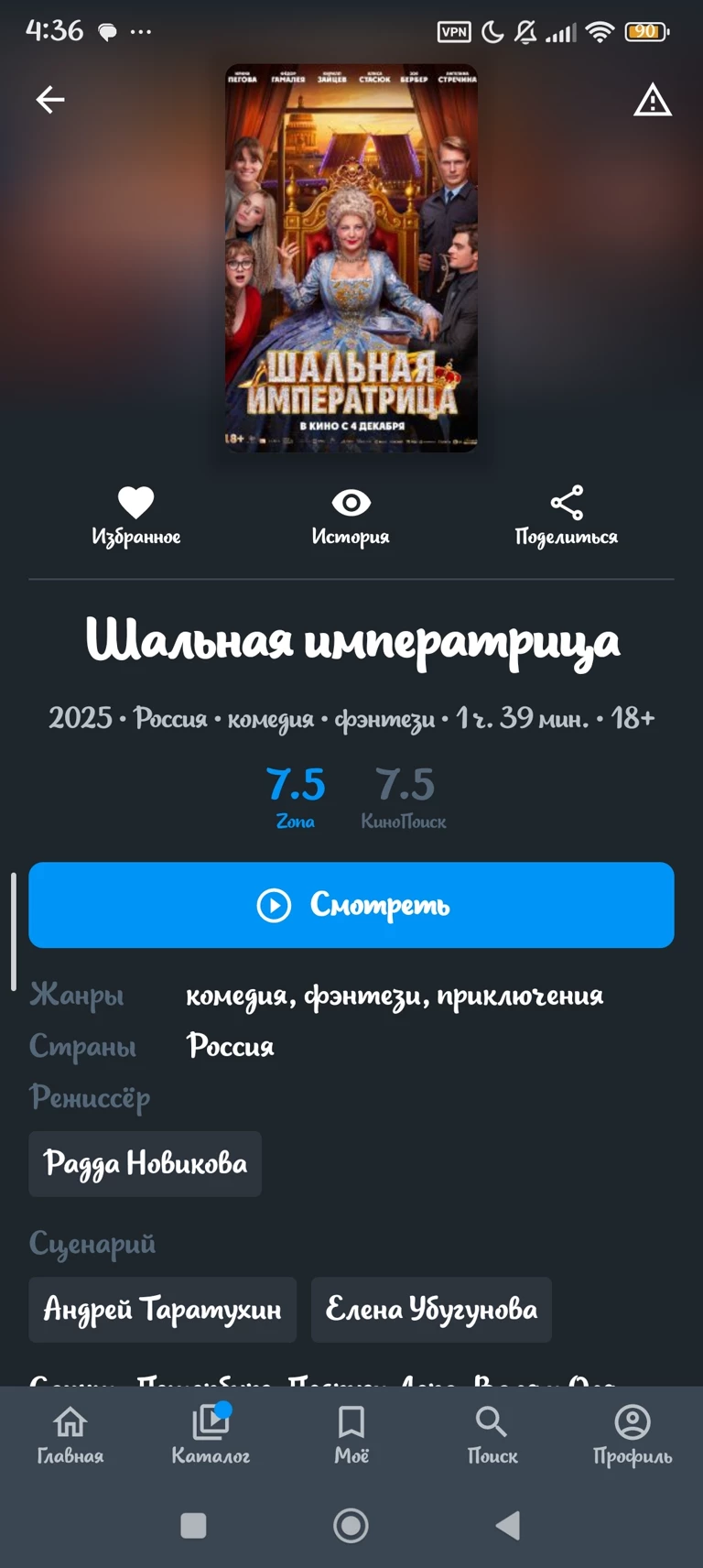Screen dimensions: 703x1568
Task: Tap the system home button
Action: click(351, 1525)
